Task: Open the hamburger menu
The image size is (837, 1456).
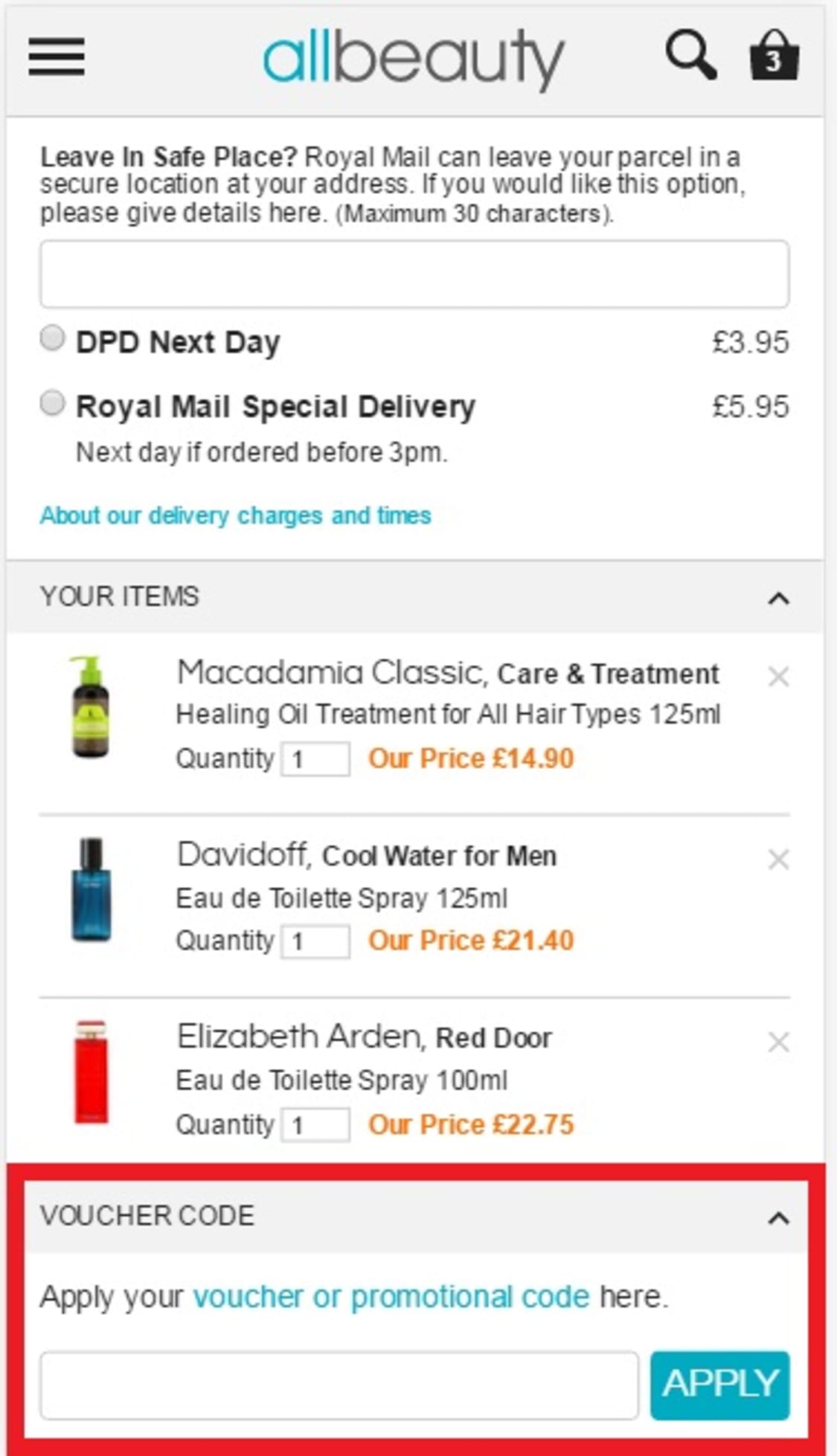Action: point(57,57)
